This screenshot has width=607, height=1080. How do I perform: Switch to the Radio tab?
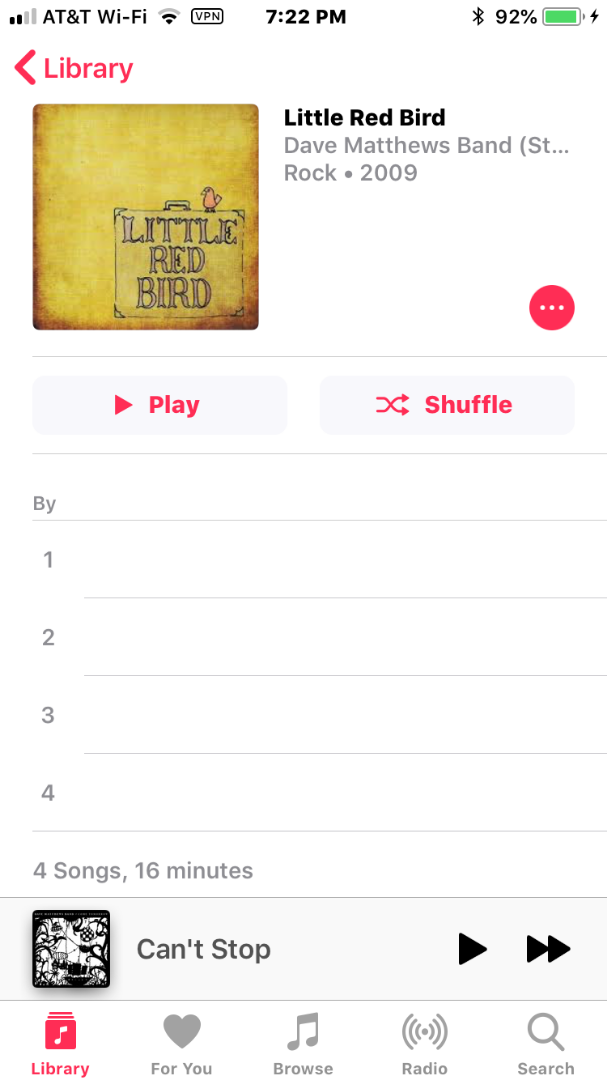[x=424, y=1043]
